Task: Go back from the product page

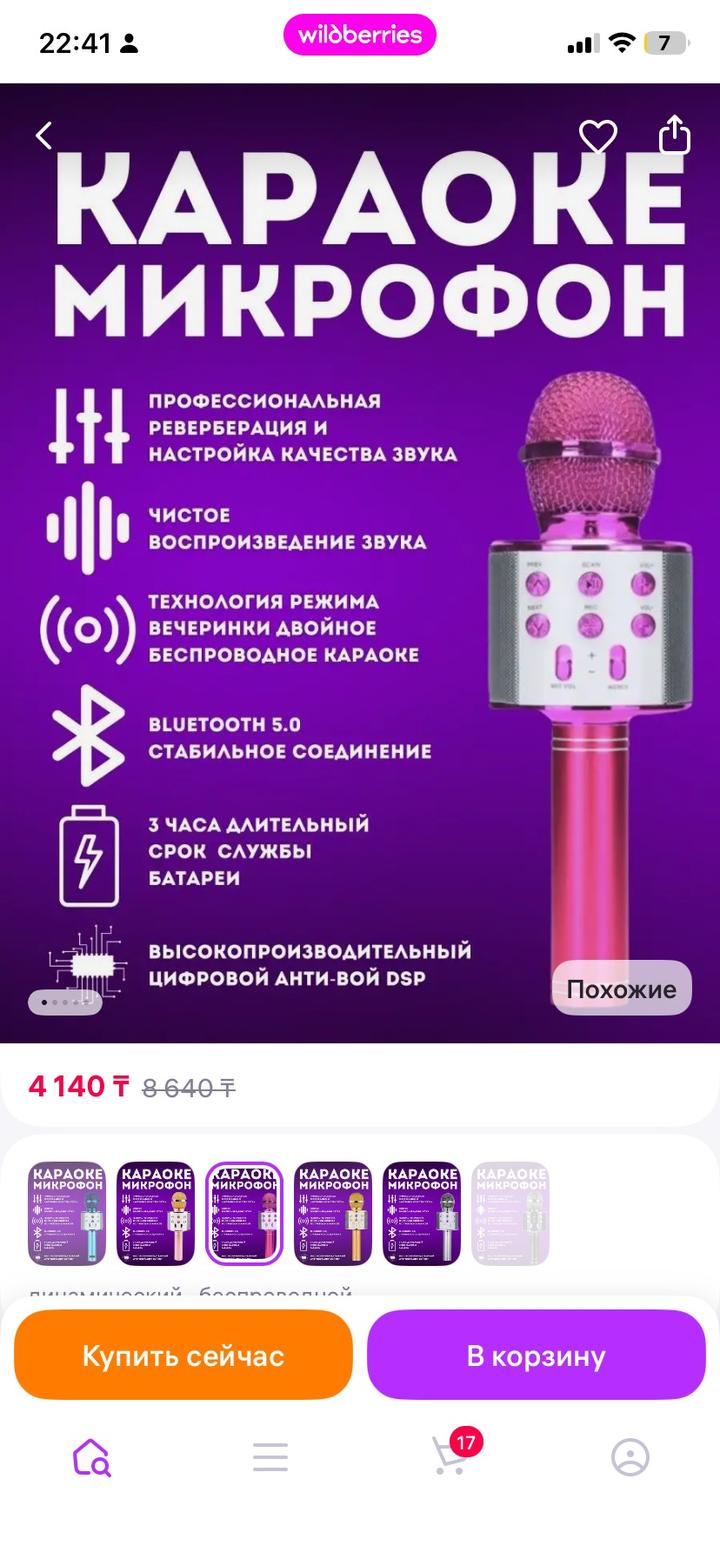Action: [x=44, y=136]
